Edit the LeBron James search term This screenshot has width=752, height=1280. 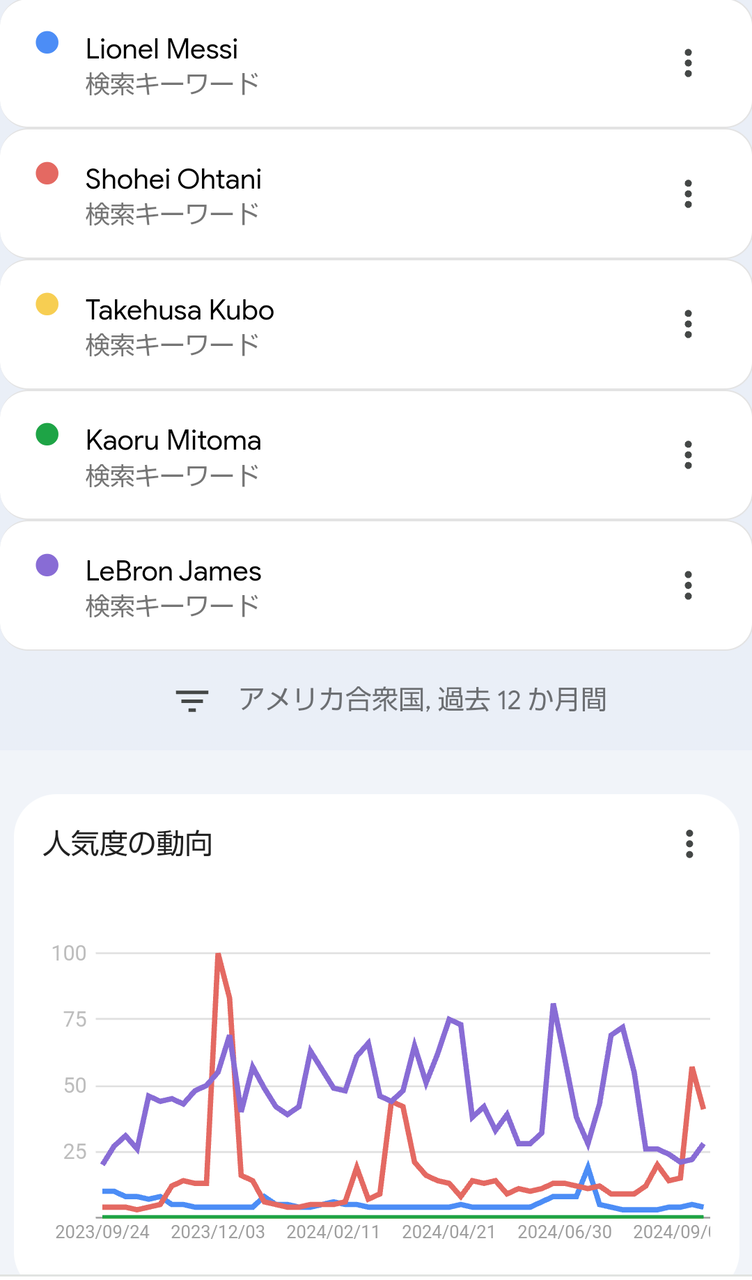point(173,572)
